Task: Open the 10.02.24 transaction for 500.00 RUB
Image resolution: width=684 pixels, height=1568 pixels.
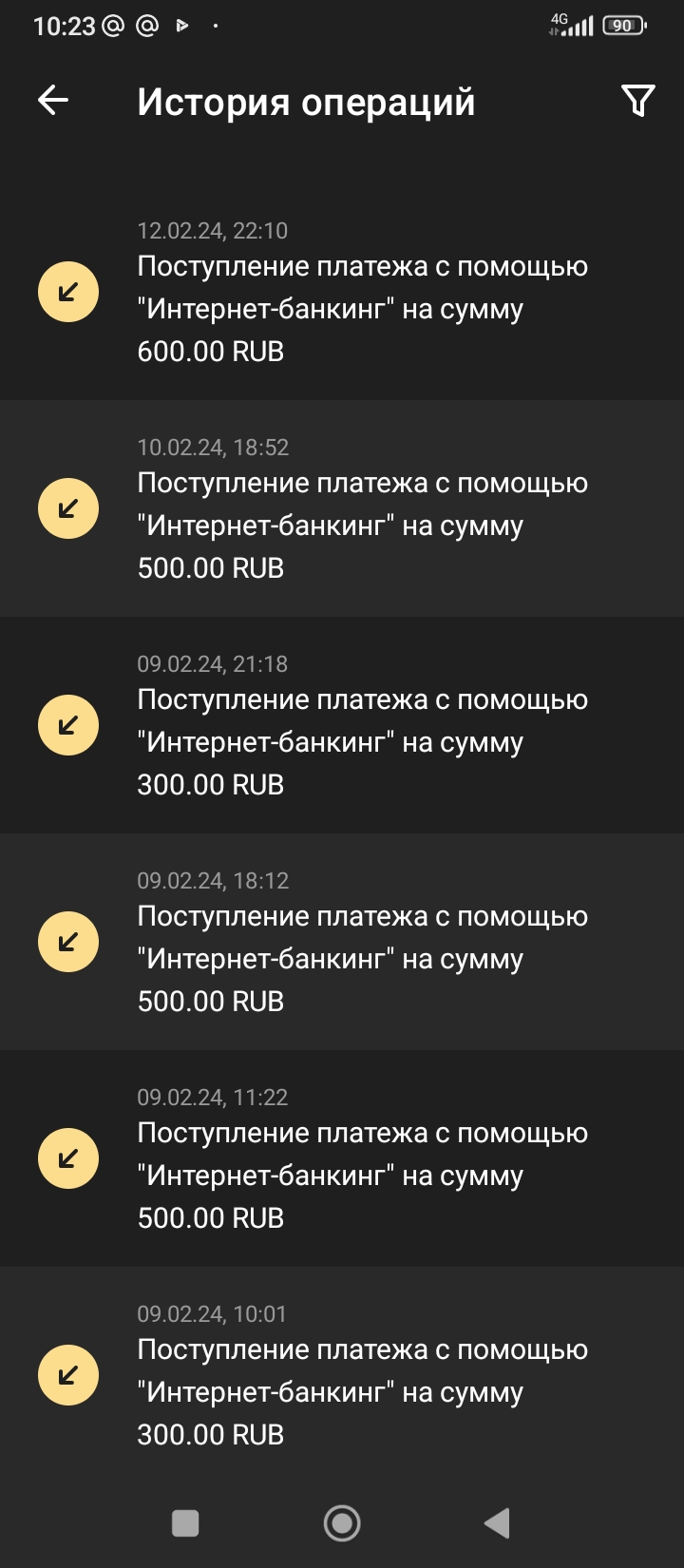Action: 361,507
